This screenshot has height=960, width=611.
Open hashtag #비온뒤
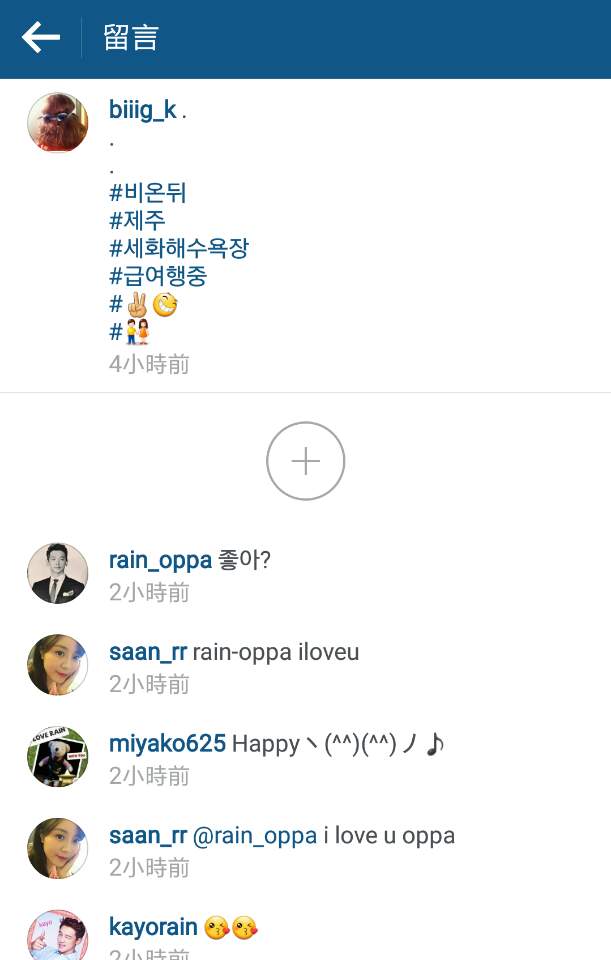(x=147, y=192)
